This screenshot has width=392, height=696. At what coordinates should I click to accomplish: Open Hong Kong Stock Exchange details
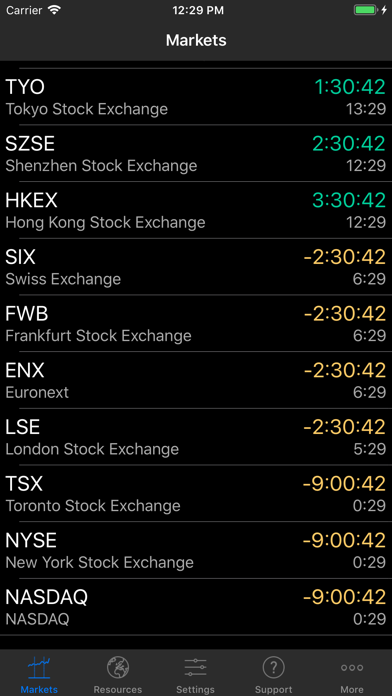click(x=196, y=210)
